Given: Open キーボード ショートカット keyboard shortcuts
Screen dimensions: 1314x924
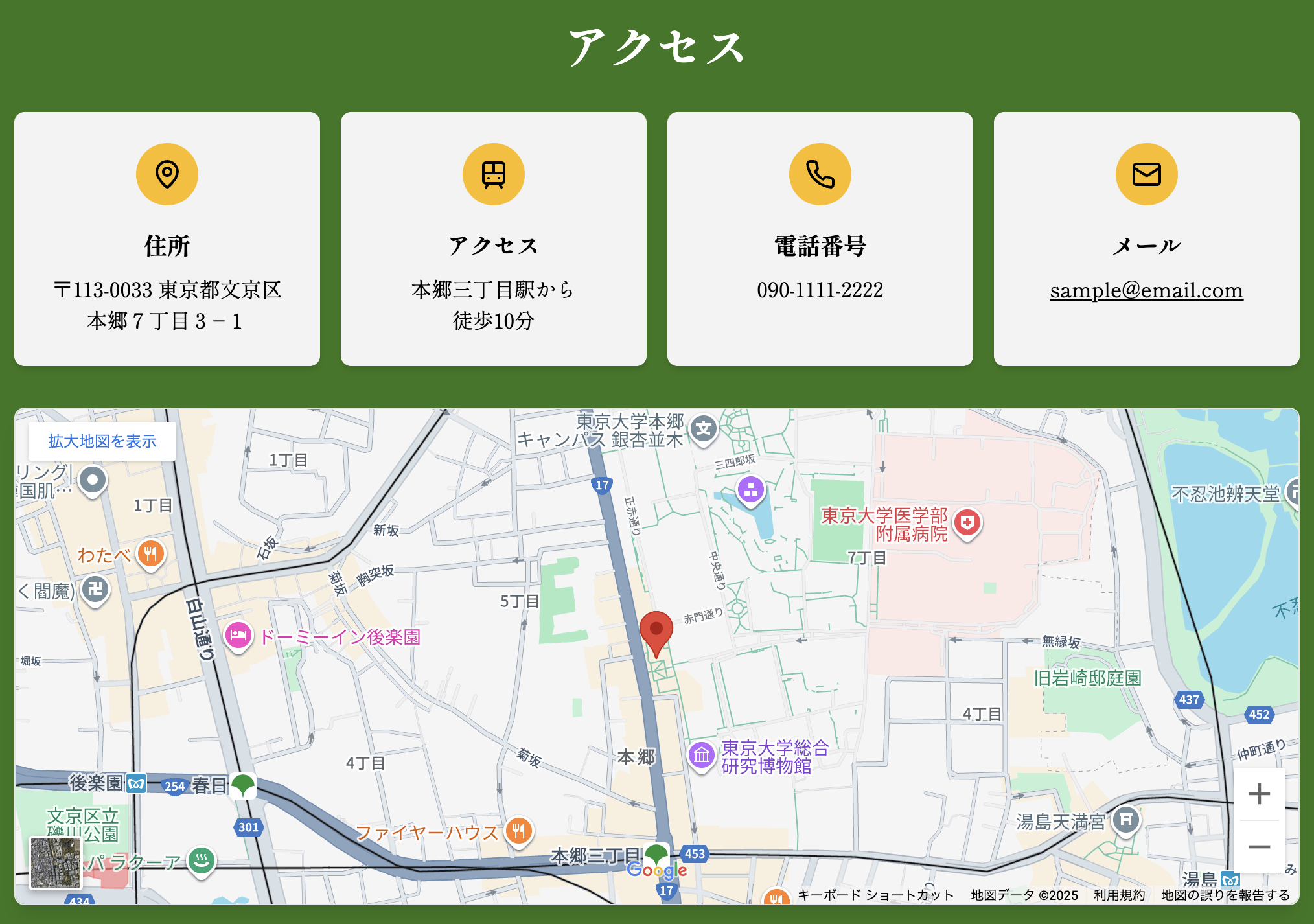Looking at the screenshot, I should 875,895.
